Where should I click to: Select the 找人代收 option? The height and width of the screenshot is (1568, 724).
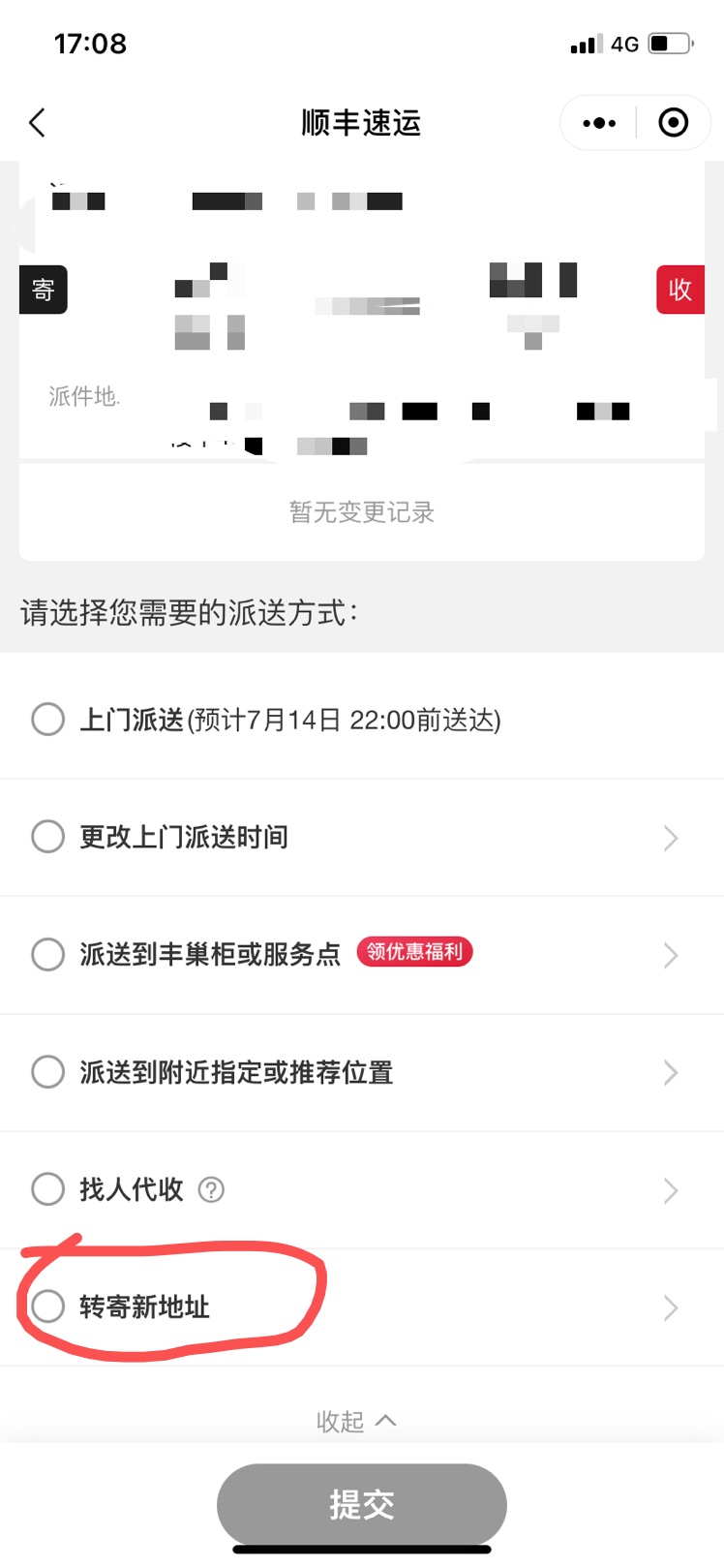pos(47,1189)
